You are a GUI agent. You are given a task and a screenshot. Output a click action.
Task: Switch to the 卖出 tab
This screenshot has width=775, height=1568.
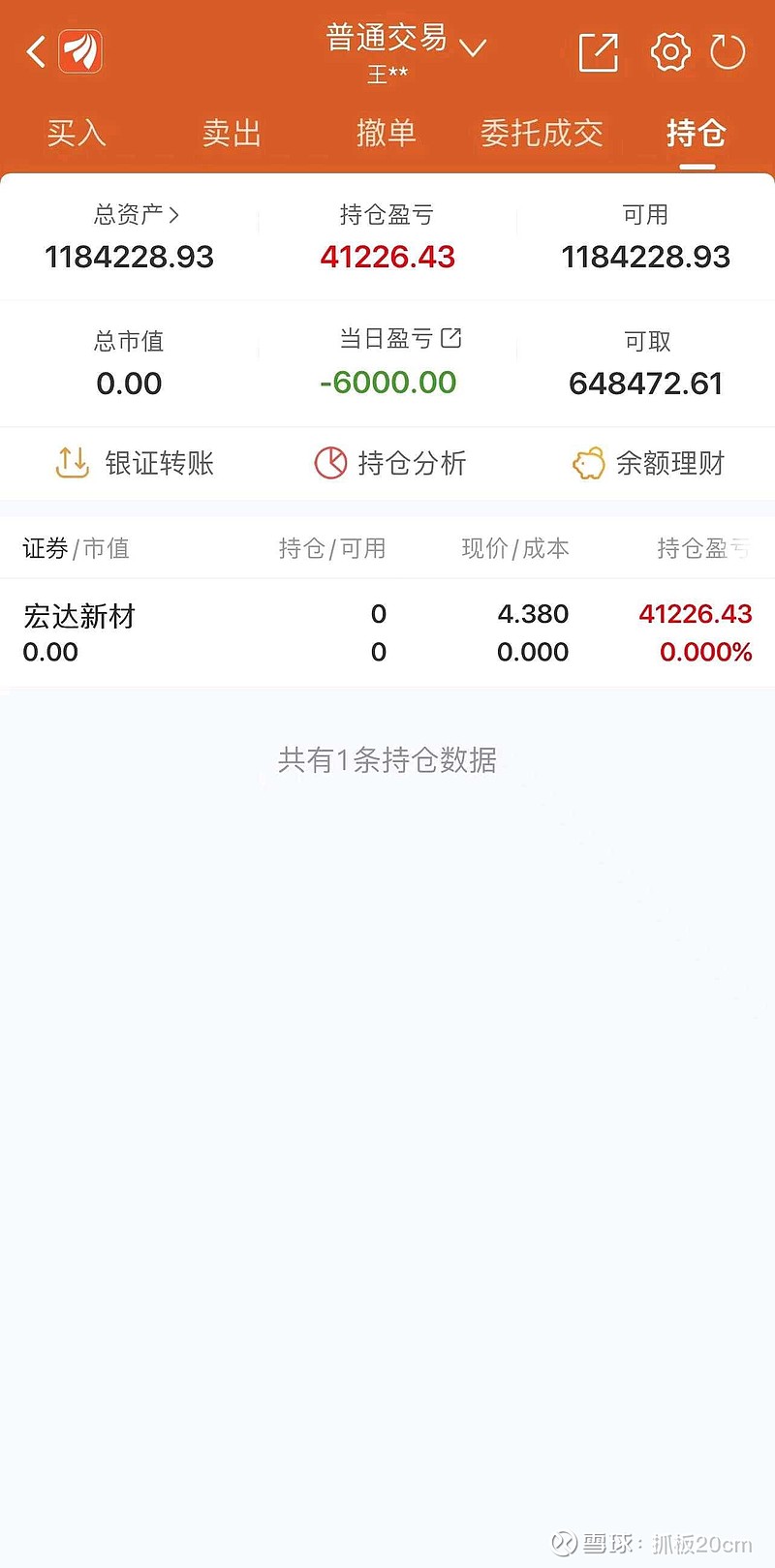coord(232,133)
